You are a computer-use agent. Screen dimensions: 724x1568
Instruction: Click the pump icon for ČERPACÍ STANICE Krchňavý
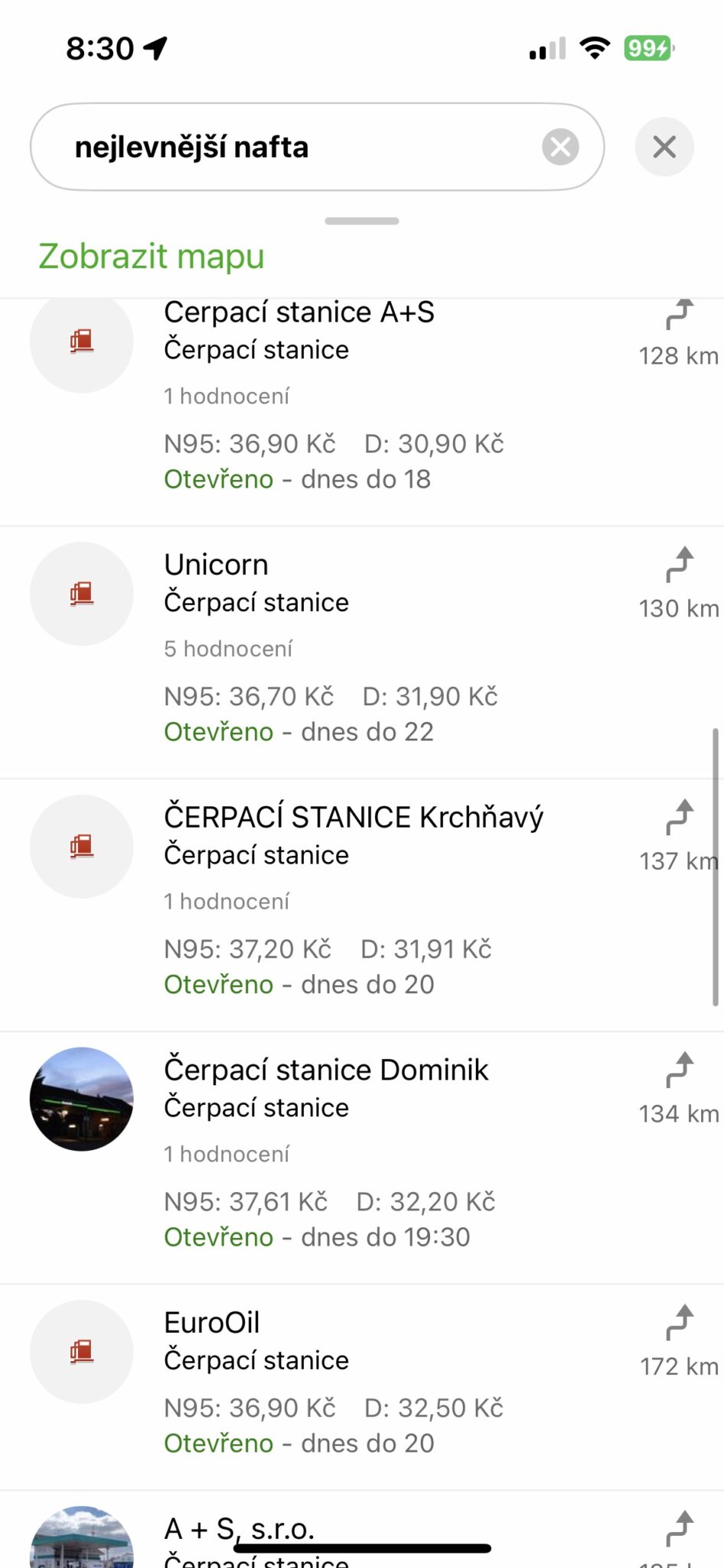[x=81, y=846]
